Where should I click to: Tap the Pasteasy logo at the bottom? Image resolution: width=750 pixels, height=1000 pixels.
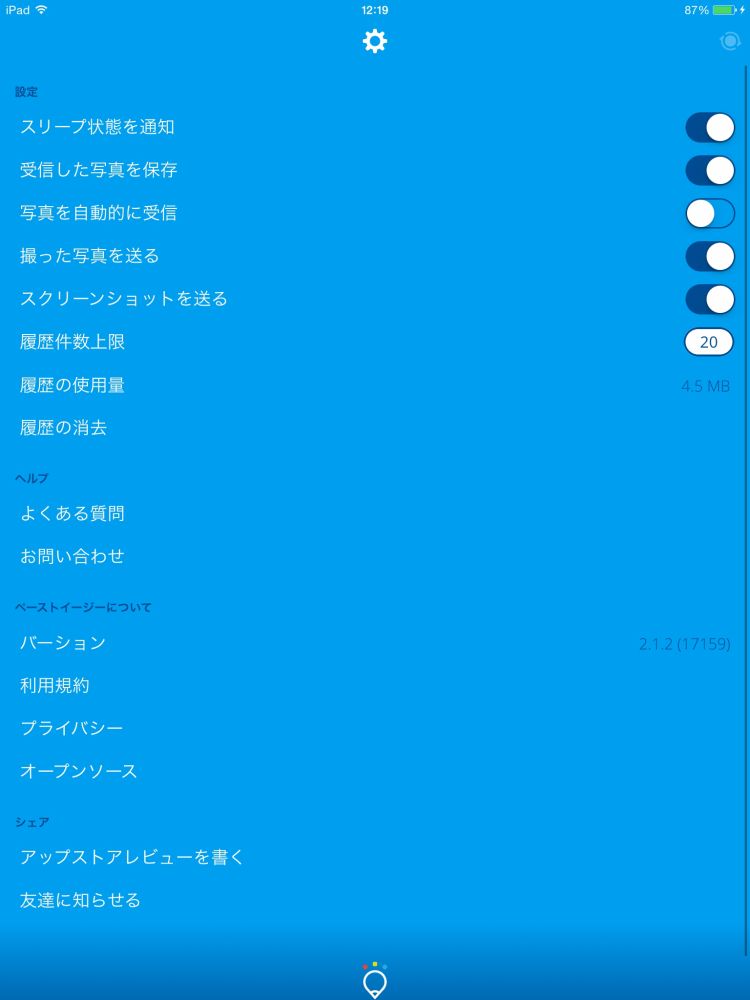pyautogui.click(x=375, y=980)
